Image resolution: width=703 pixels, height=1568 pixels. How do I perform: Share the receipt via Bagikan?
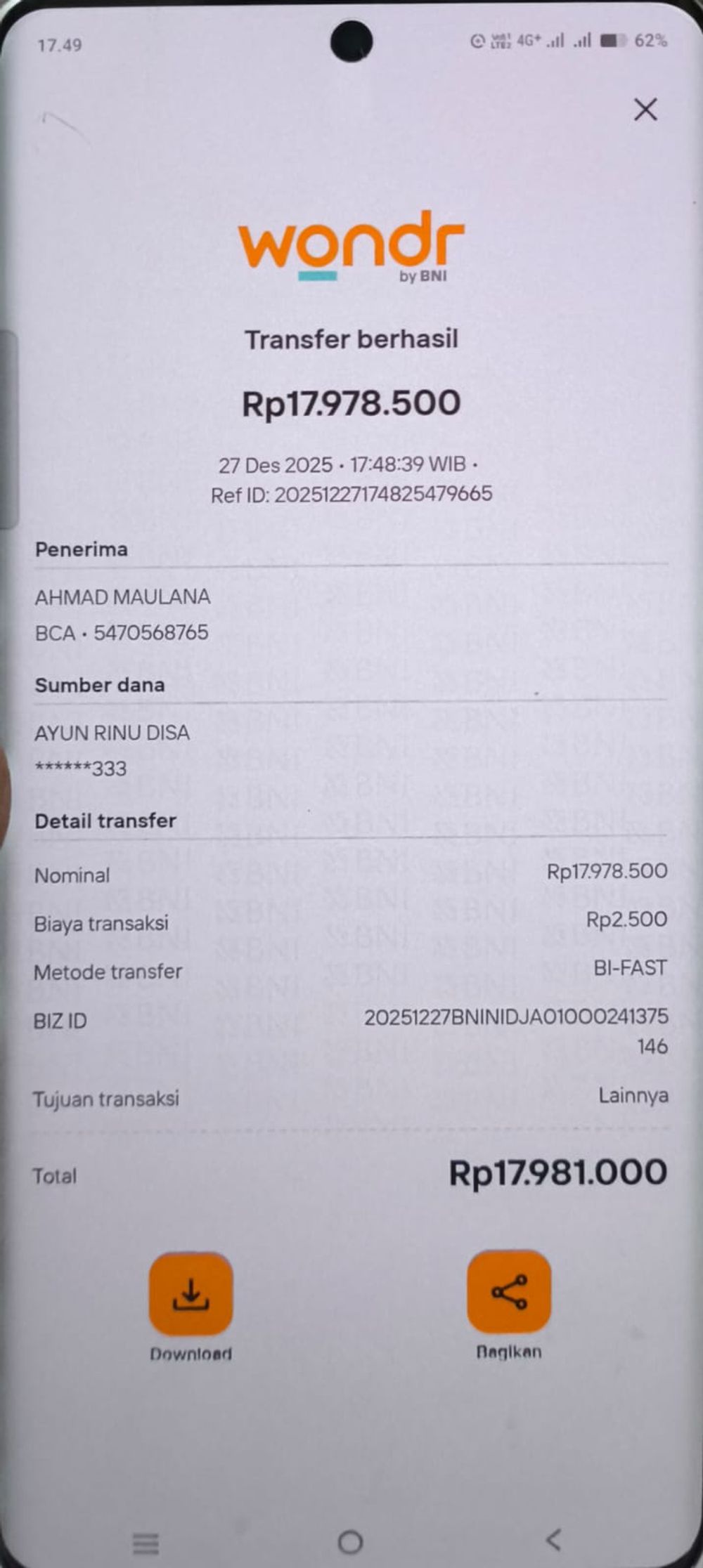tap(508, 1291)
